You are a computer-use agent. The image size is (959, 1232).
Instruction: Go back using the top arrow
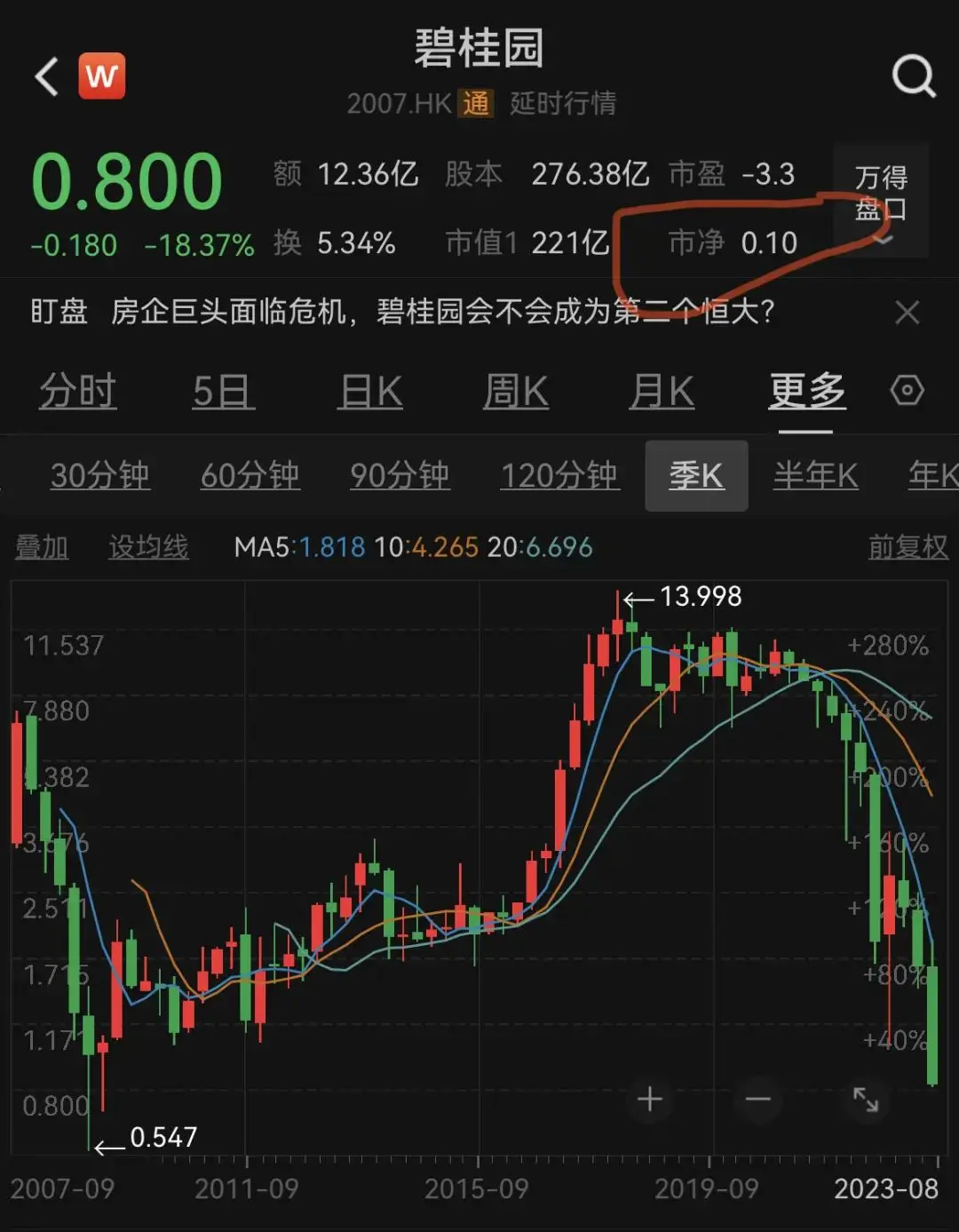(47, 76)
